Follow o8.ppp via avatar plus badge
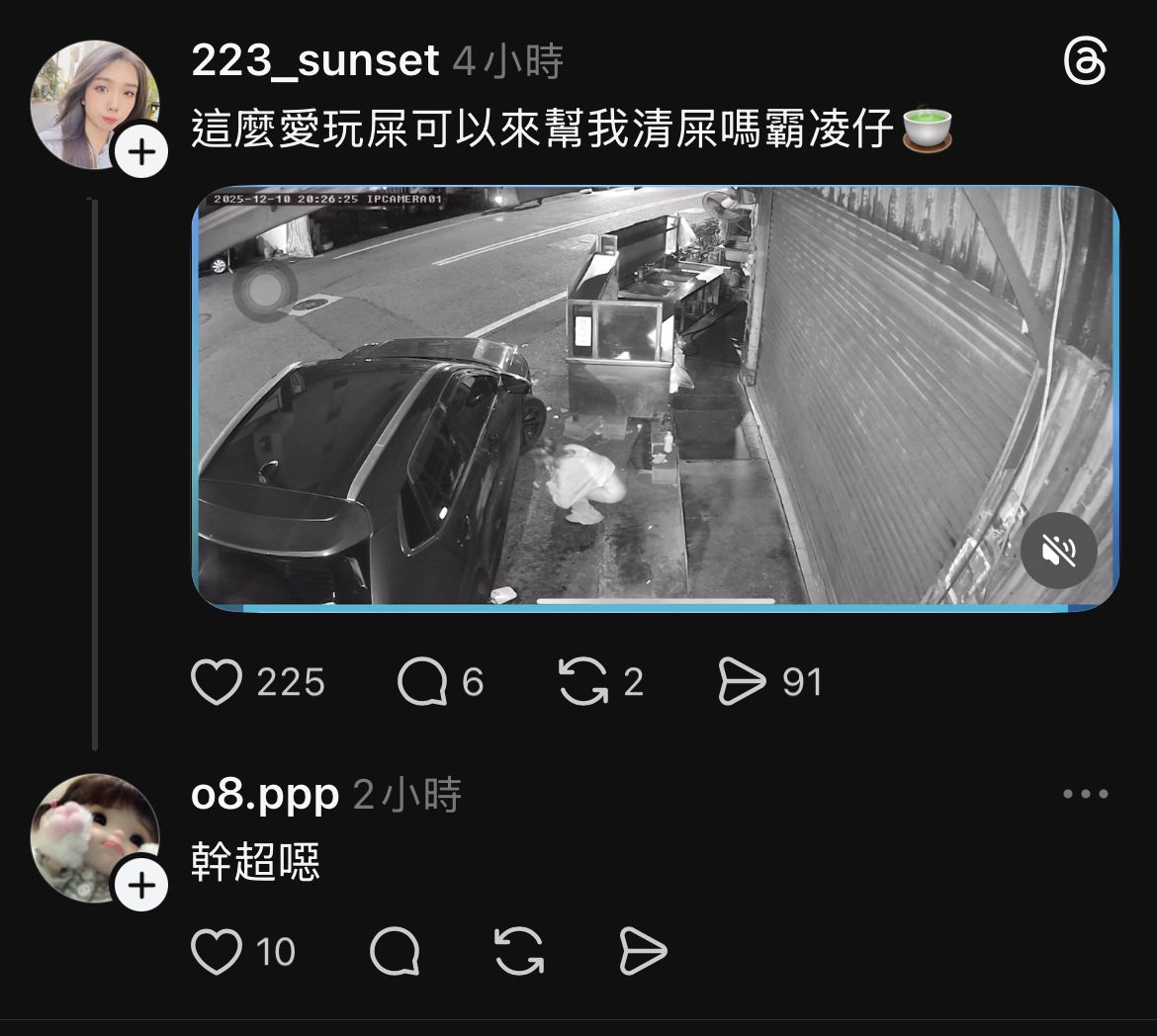1157x1036 pixels. click(141, 886)
